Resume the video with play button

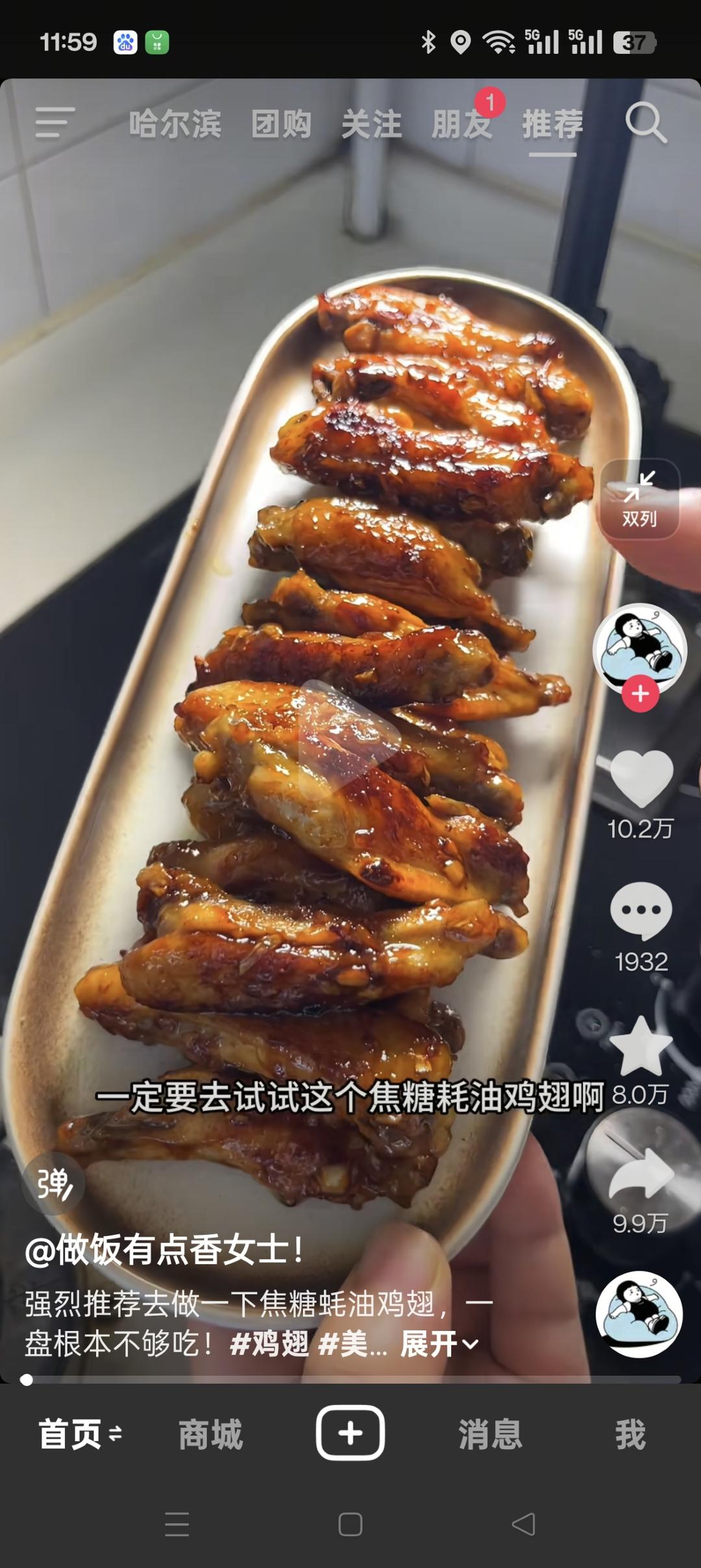click(349, 740)
